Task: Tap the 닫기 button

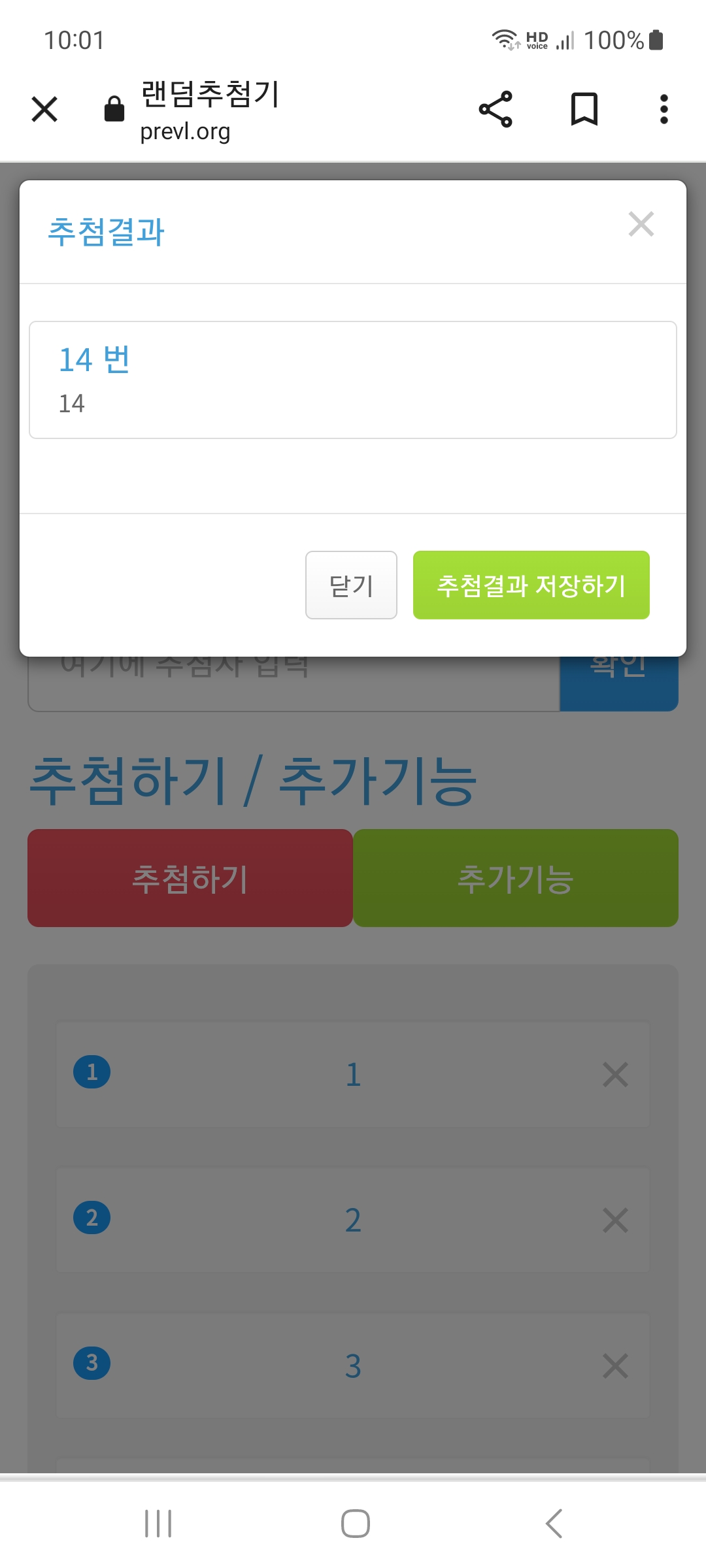Action: (352, 585)
